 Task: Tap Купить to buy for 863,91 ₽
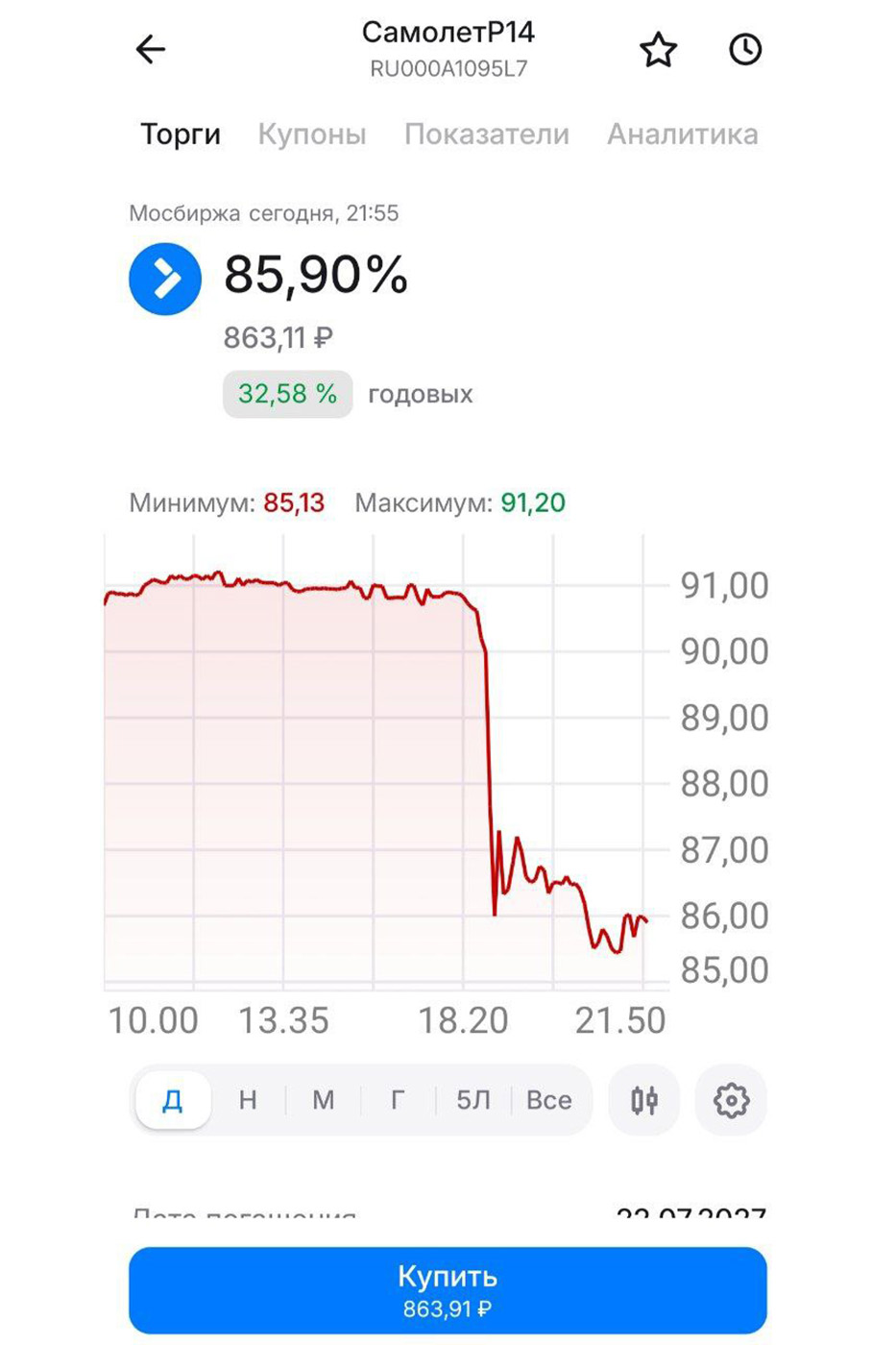(448, 1290)
